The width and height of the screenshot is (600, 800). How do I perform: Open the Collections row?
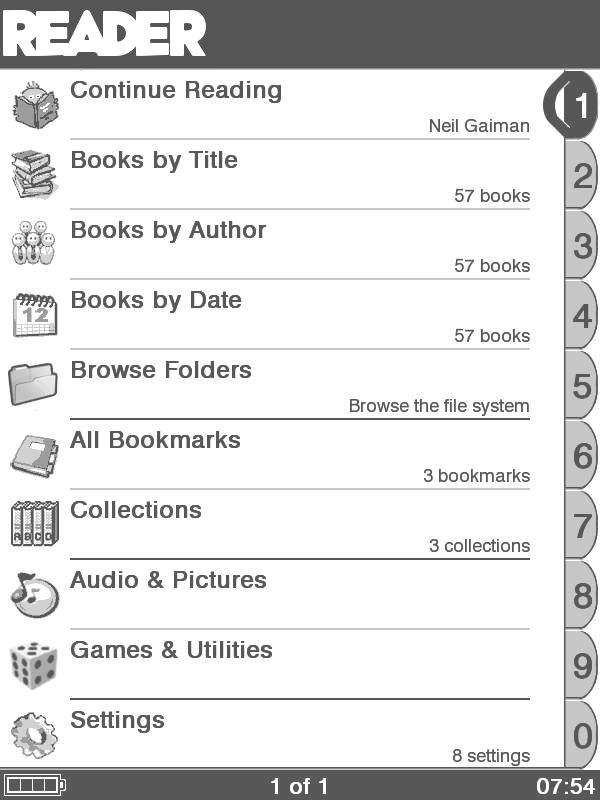270,525
